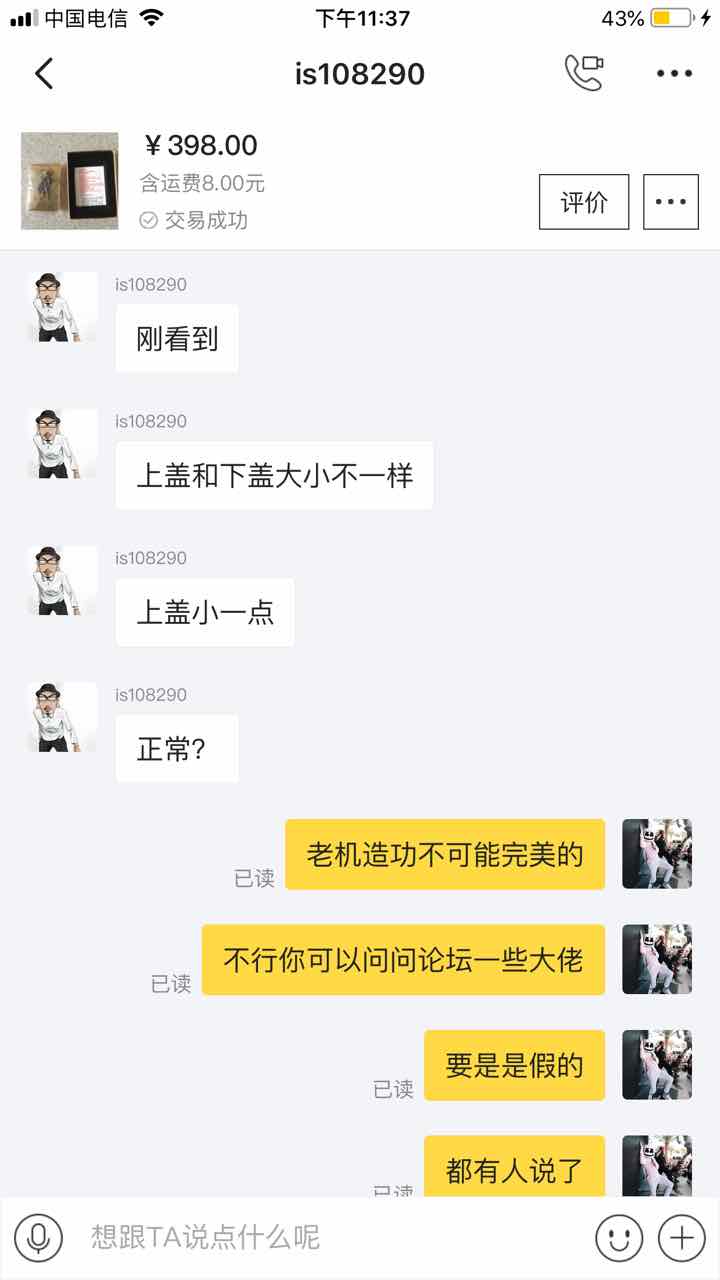Open is108290's avatar next to 刚看到
This screenshot has width=720, height=1280.
pyautogui.click(x=63, y=307)
